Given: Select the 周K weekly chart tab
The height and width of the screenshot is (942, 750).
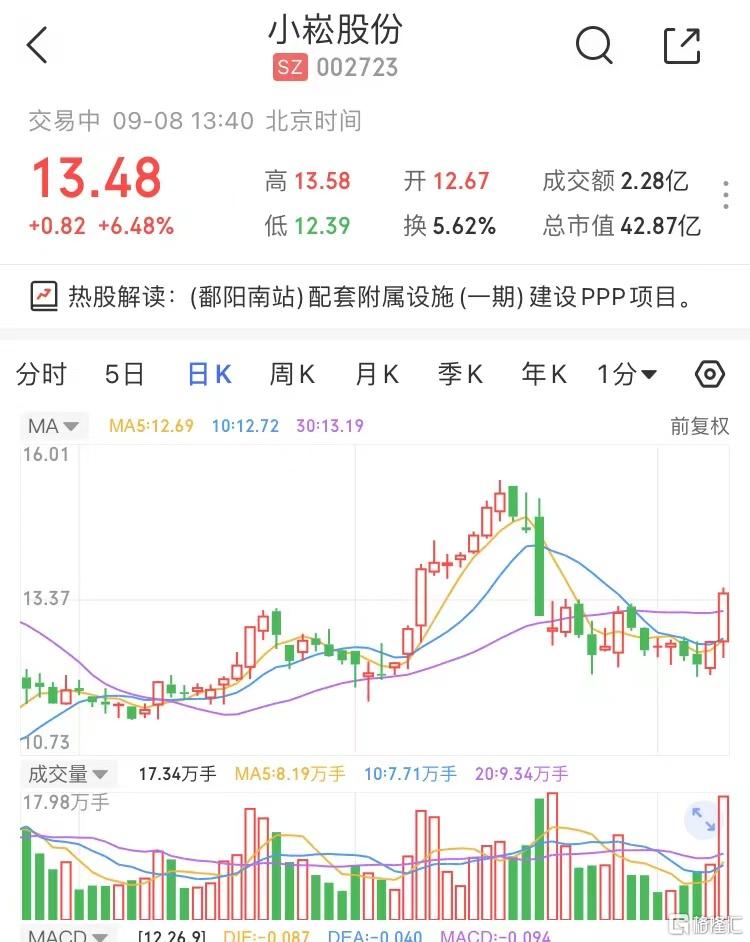Looking at the screenshot, I should click(290, 373).
